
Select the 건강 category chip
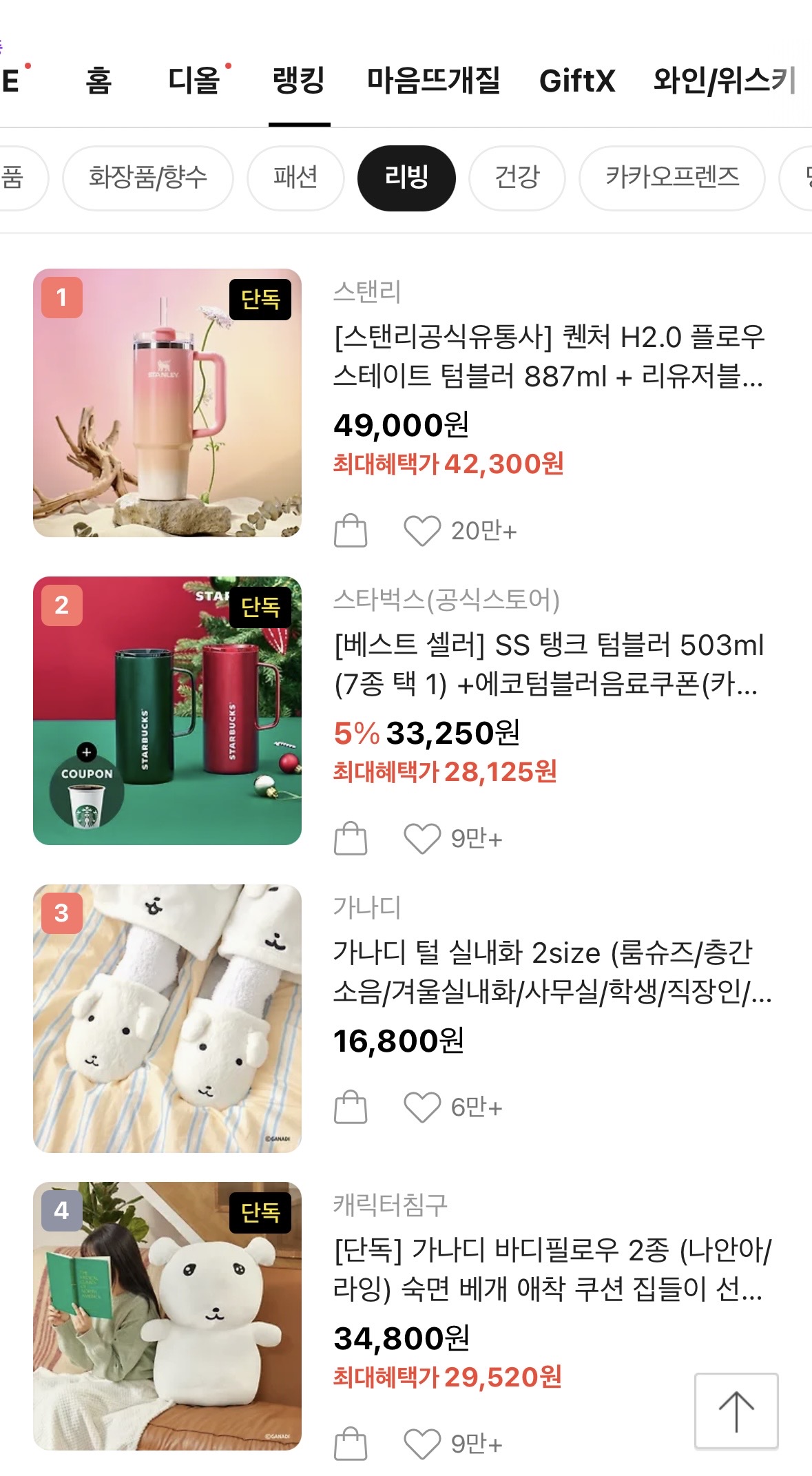pos(517,178)
